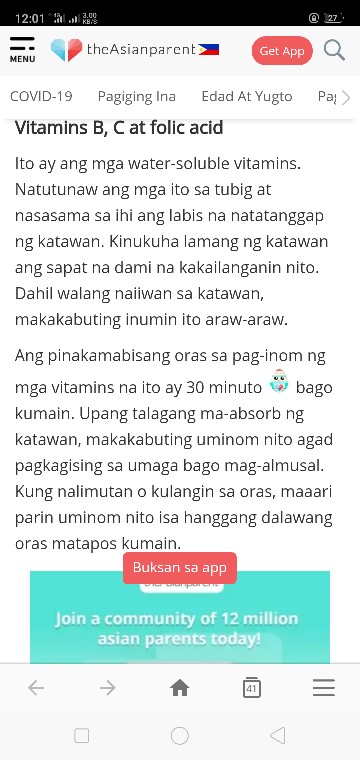Tap the system recent apps square

click(x=81, y=736)
